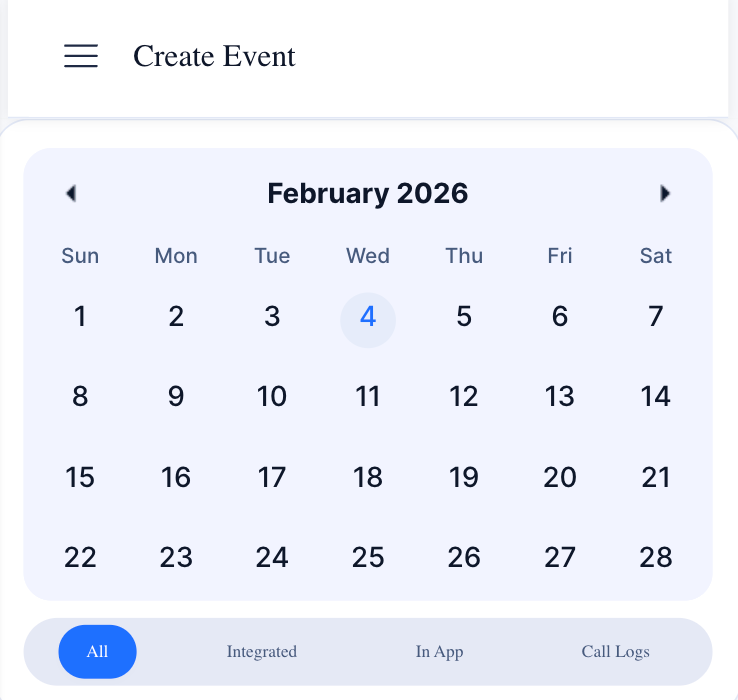This screenshot has width=738, height=700.
Task: Pick Sunday February 22
Action: pos(80,557)
